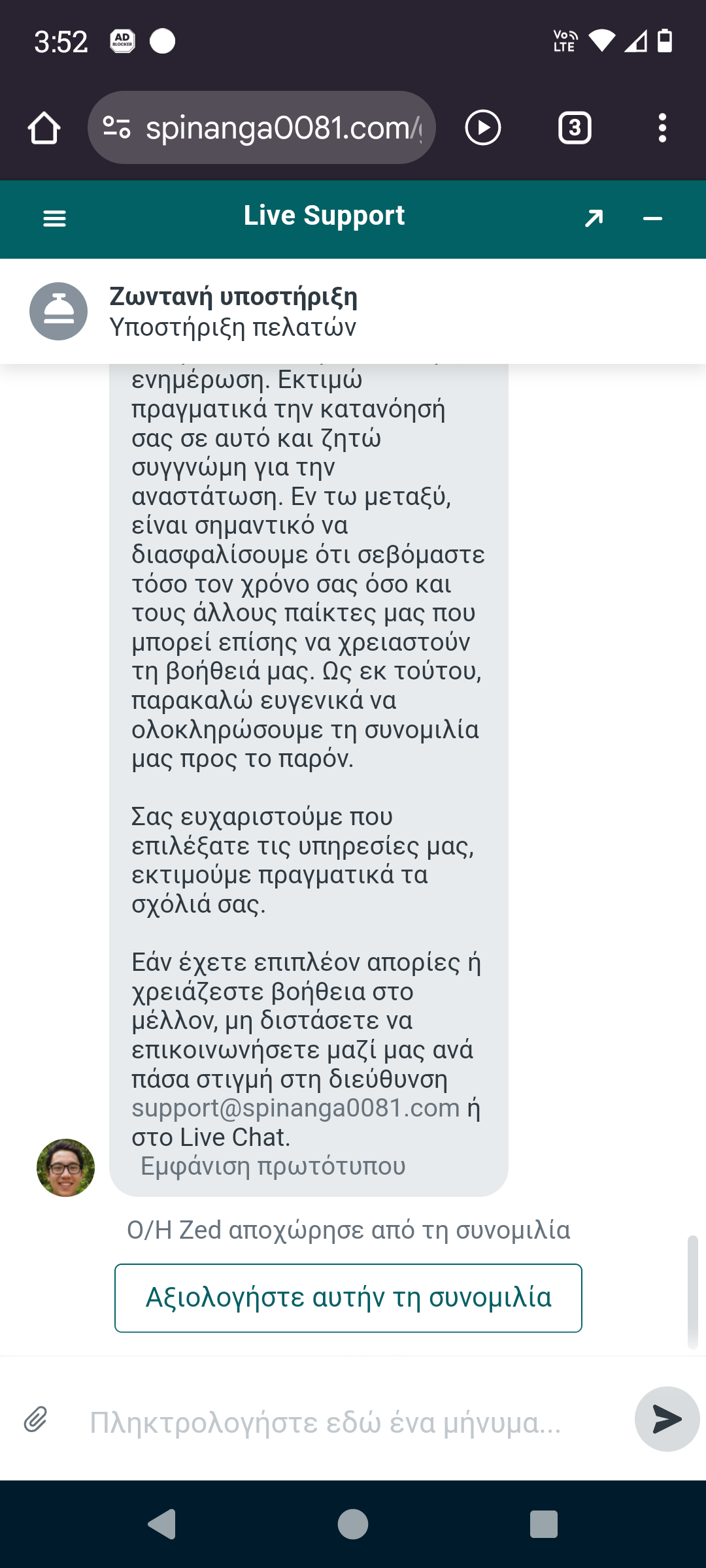Image resolution: width=706 pixels, height=1568 pixels.
Task: Send the message
Action: tap(666, 1419)
